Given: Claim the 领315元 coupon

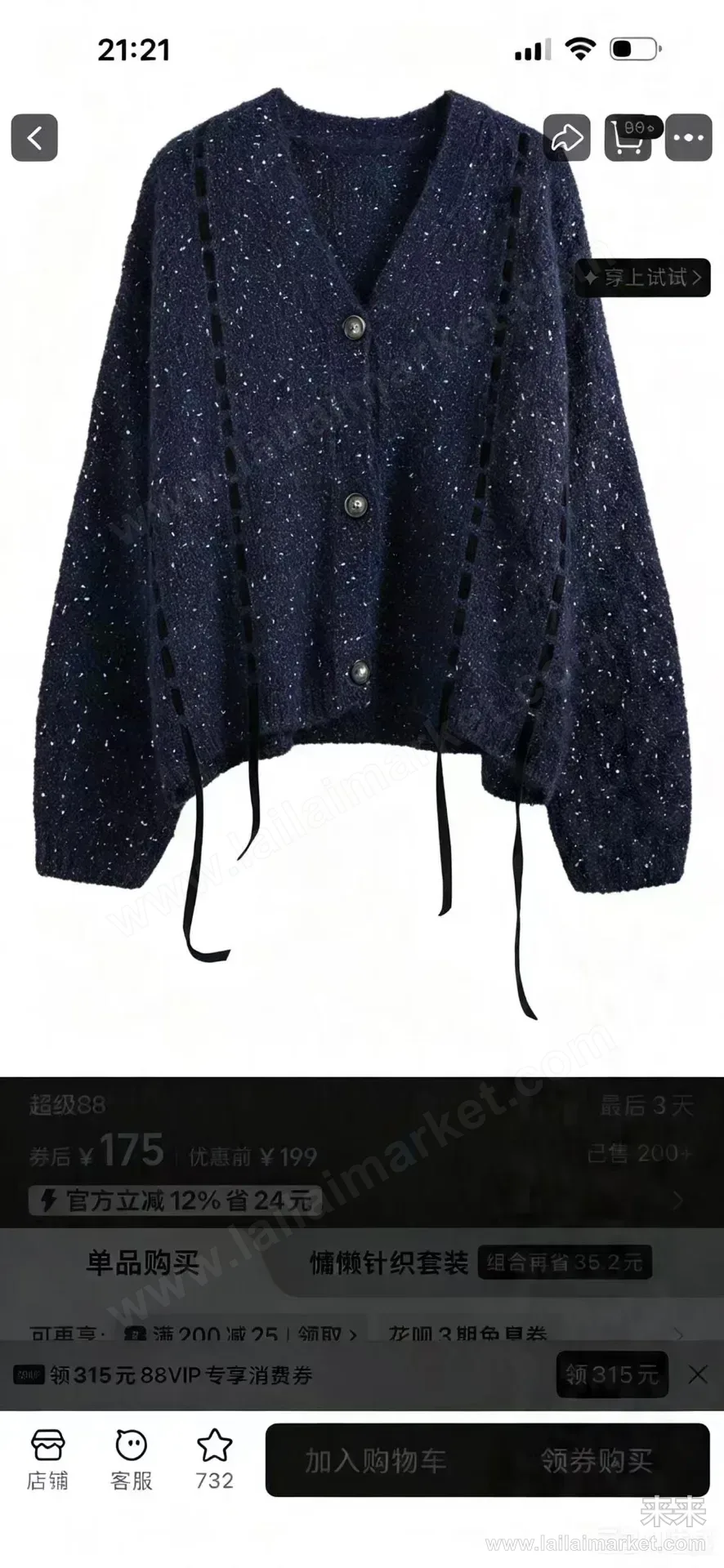Looking at the screenshot, I should [x=612, y=1374].
